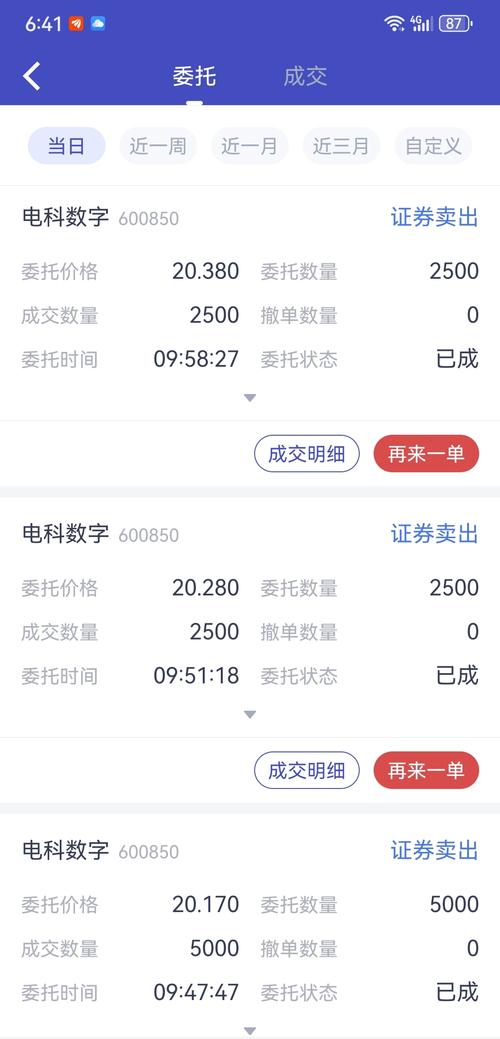The width and height of the screenshot is (500, 1039).
Task: Expand details of the 09:51:18 order
Action: [x=250, y=715]
